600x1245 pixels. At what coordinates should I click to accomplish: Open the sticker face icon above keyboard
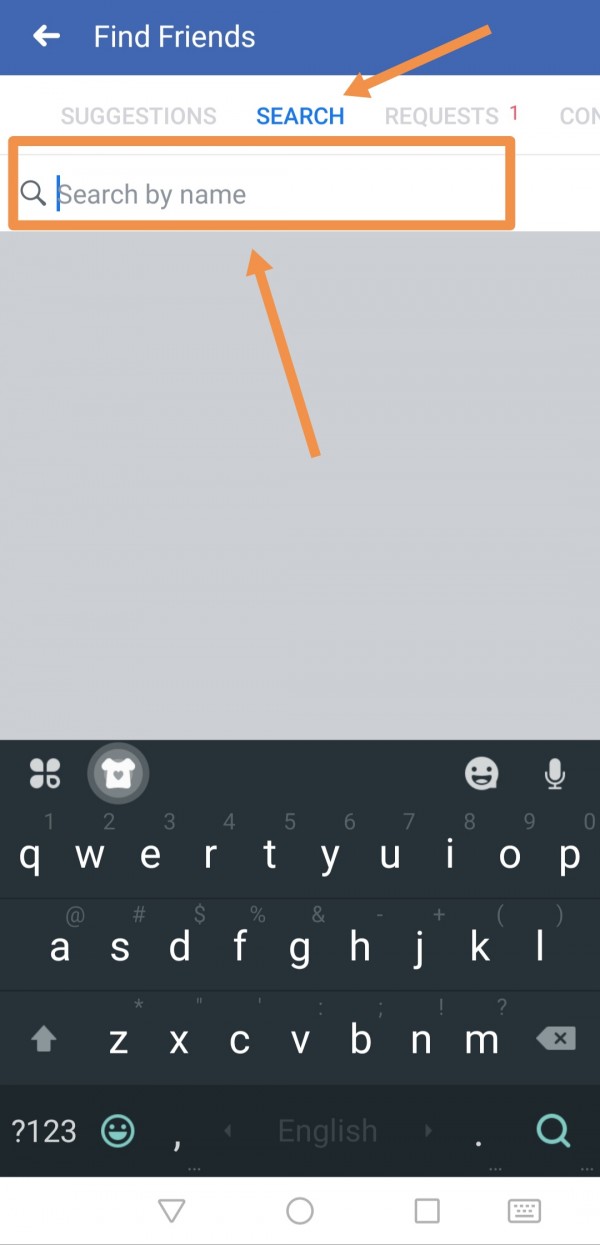click(x=482, y=773)
